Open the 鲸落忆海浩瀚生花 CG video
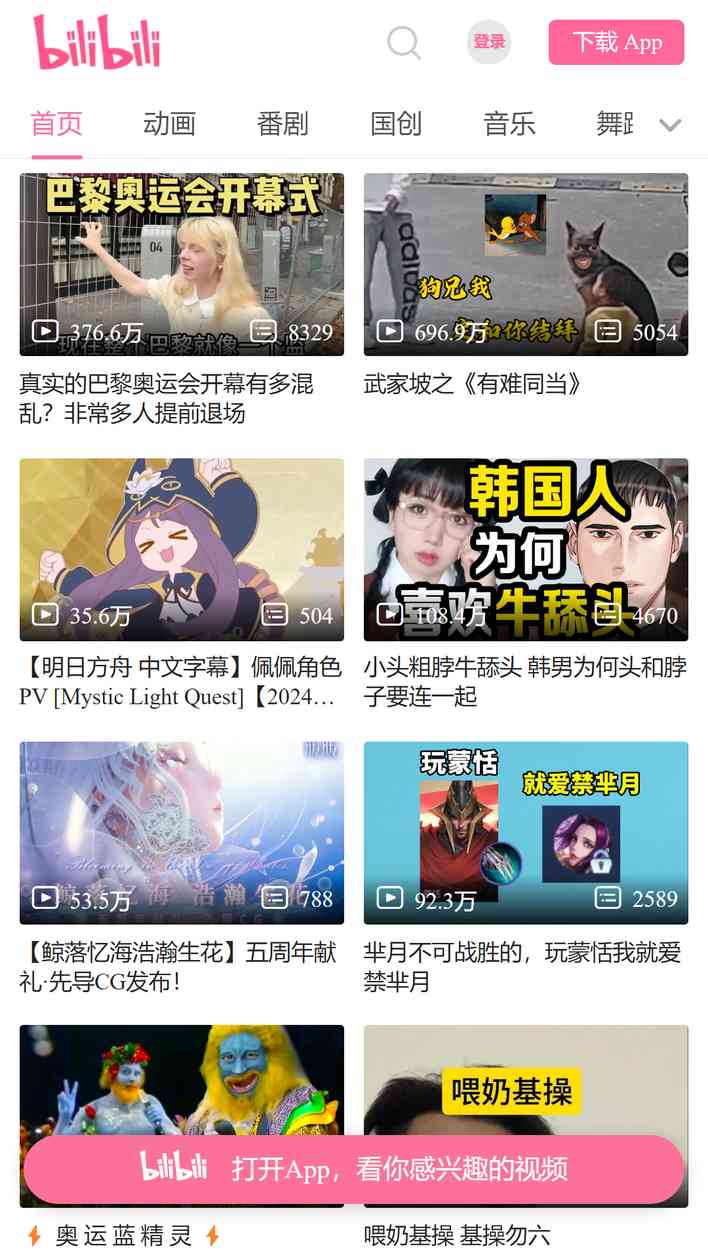This screenshot has width=708, height=1259. (181, 832)
